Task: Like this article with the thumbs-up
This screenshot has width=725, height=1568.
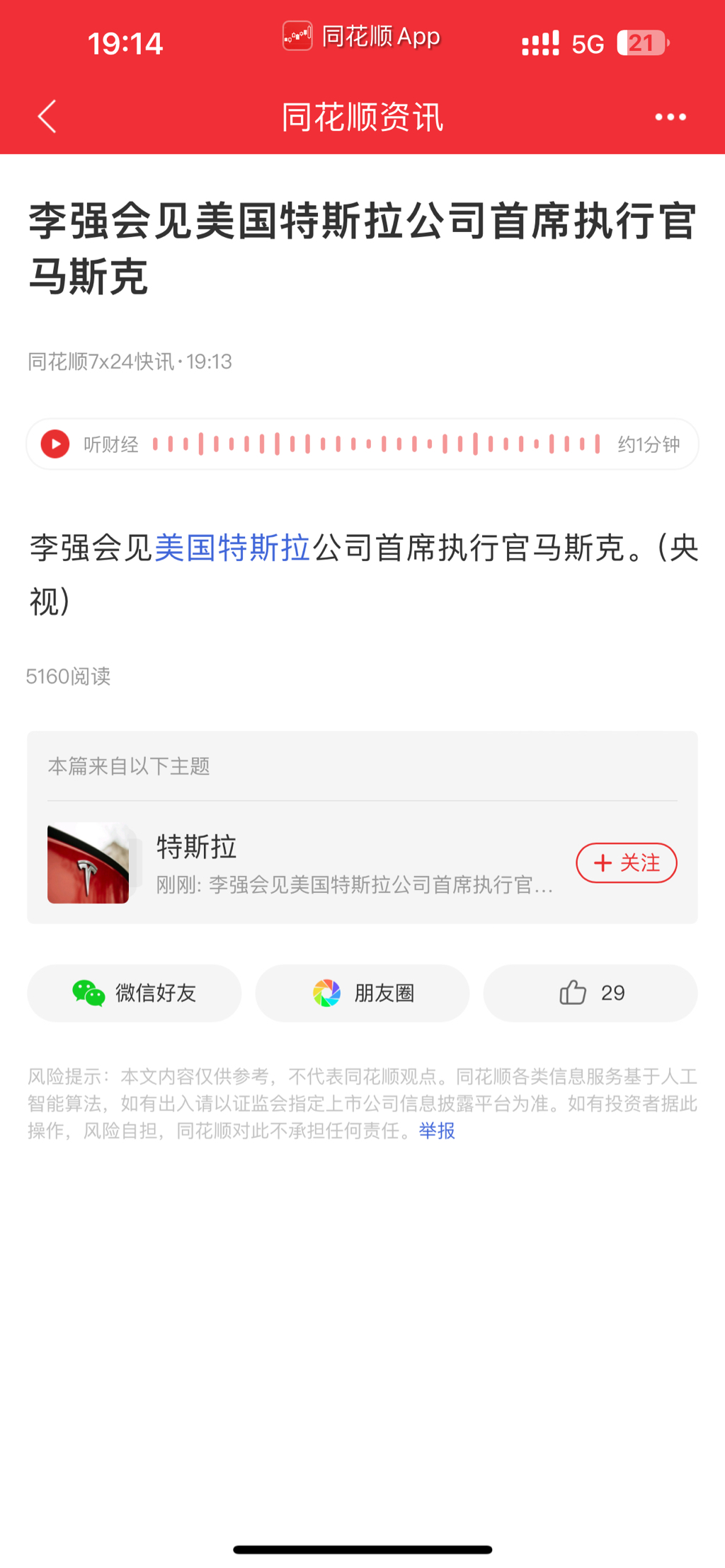Action: [590, 993]
